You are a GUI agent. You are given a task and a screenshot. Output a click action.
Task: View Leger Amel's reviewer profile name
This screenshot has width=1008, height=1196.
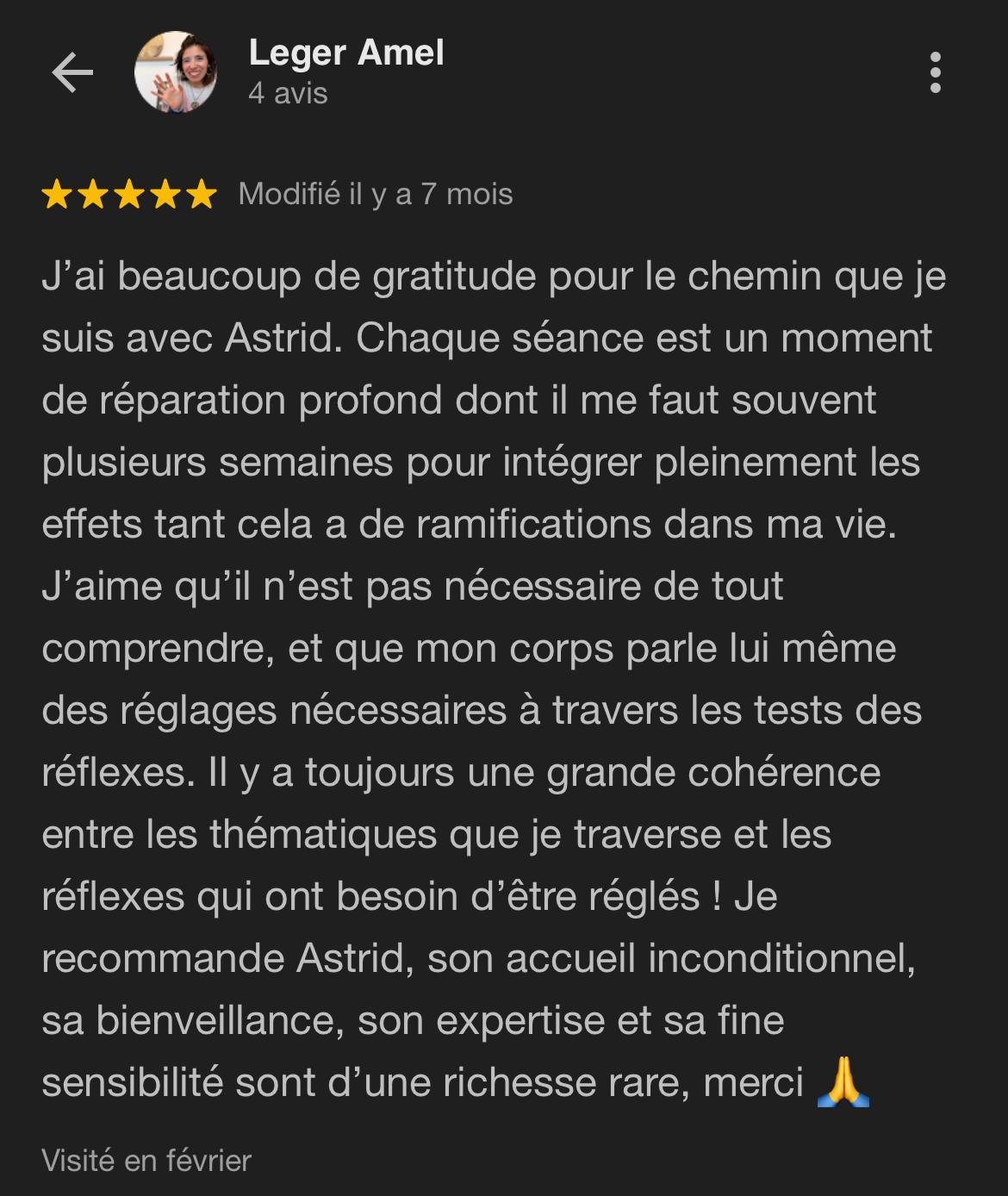coord(346,53)
